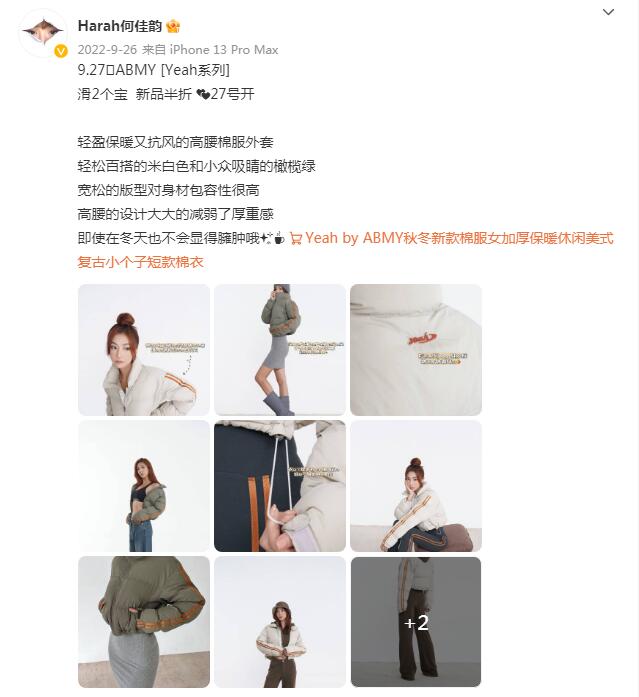Viewport: 639px width, 697px height.
Task: Open the close-up photo of jacket logo
Action: coord(416,350)
